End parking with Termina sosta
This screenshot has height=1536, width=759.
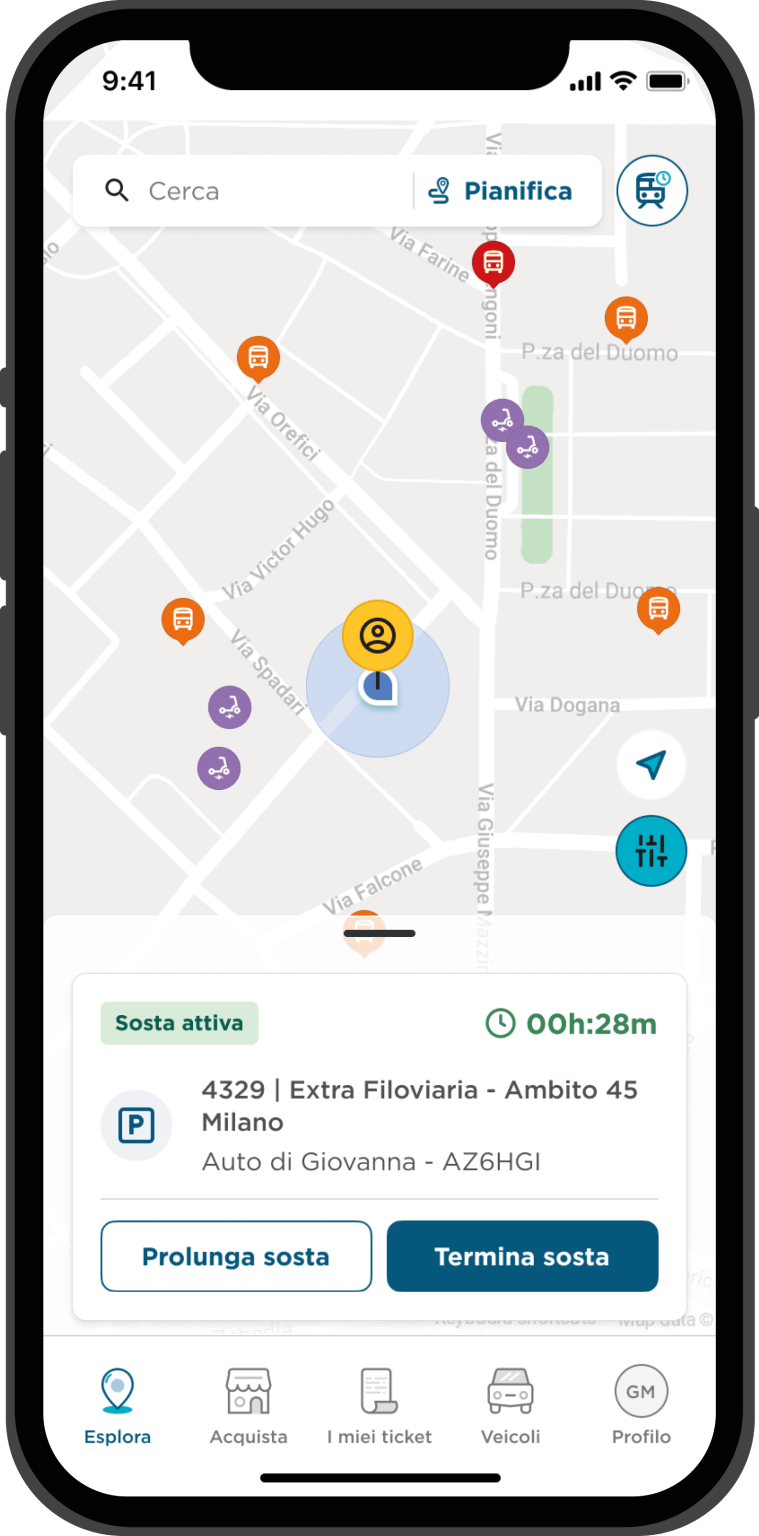point(522,1256)
